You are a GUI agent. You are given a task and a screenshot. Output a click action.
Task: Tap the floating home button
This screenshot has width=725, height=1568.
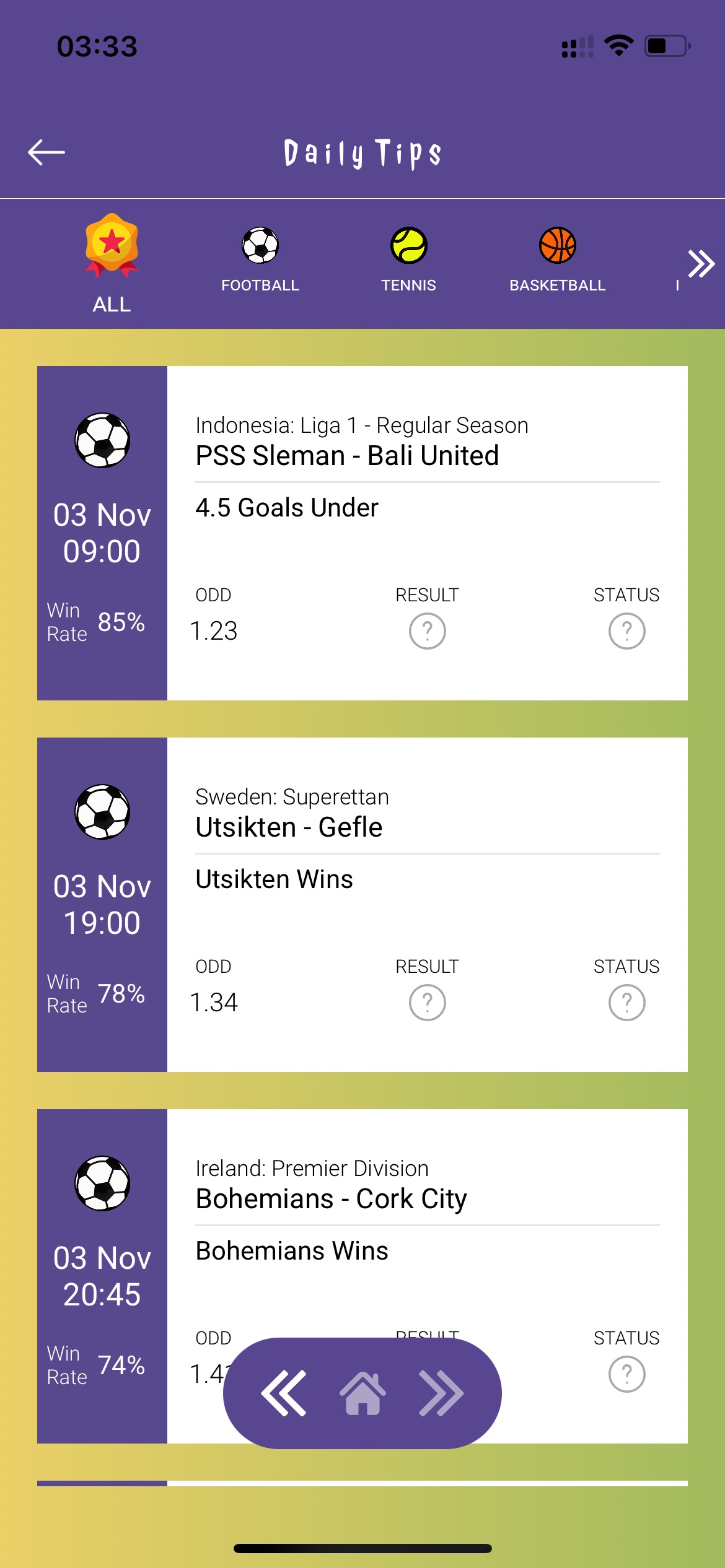point(362,1393)
